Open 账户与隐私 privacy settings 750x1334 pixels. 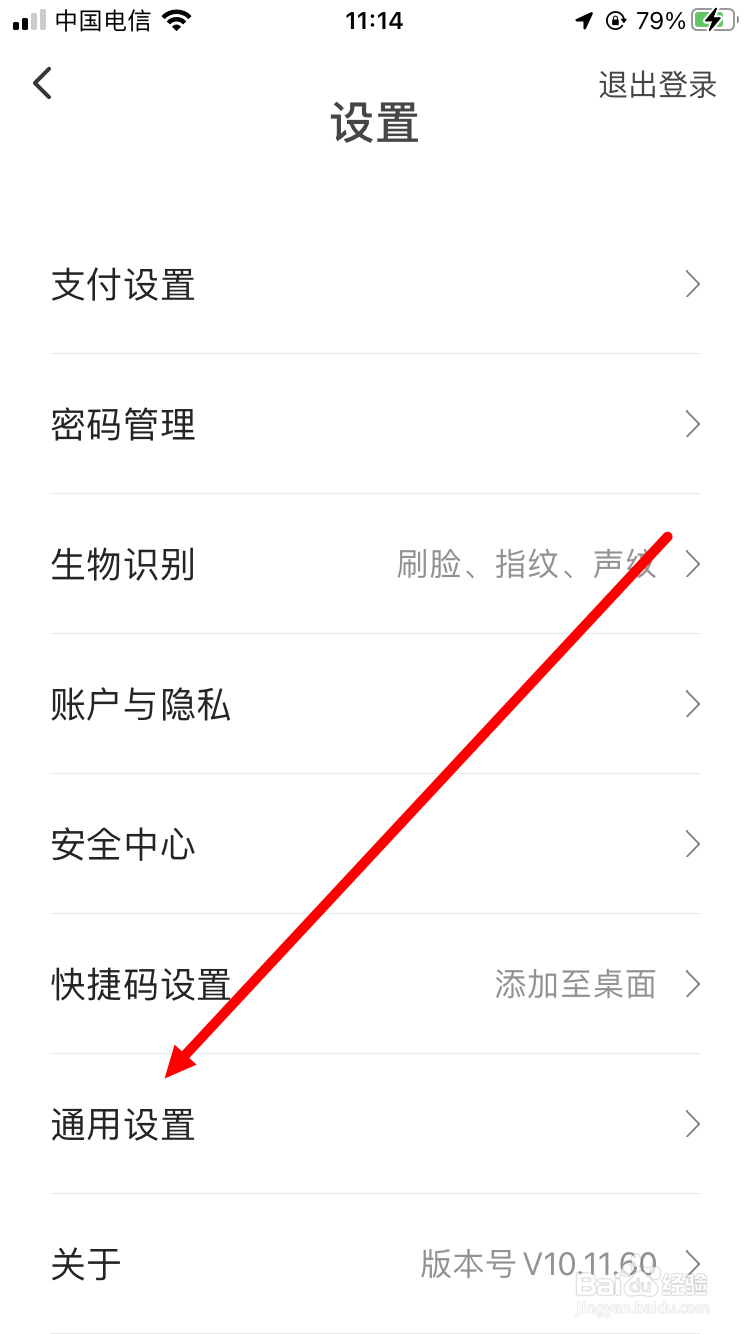pos(140,704)
